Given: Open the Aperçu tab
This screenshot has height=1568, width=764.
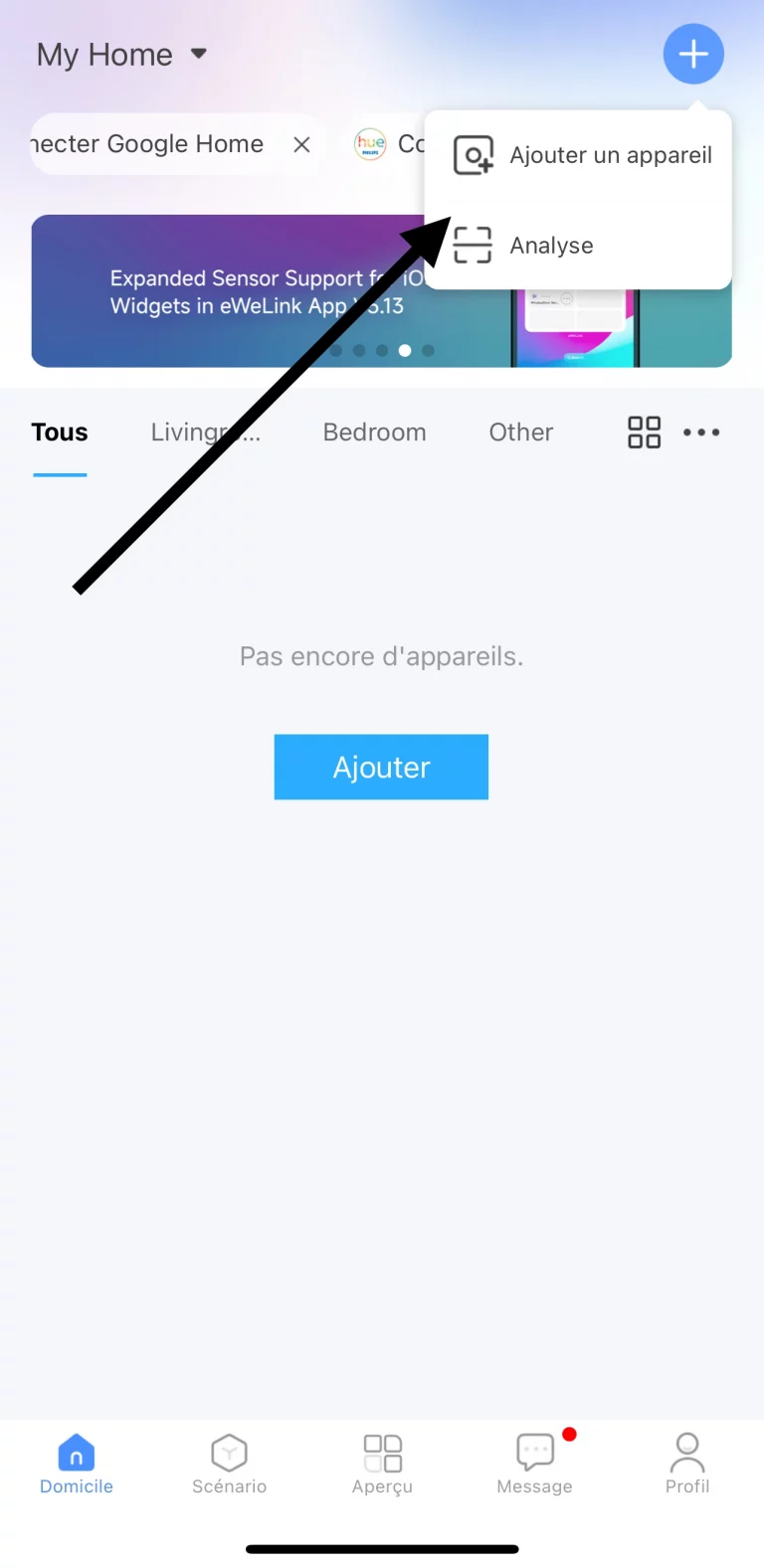Looking at the screenshot, I should 382,1464.
